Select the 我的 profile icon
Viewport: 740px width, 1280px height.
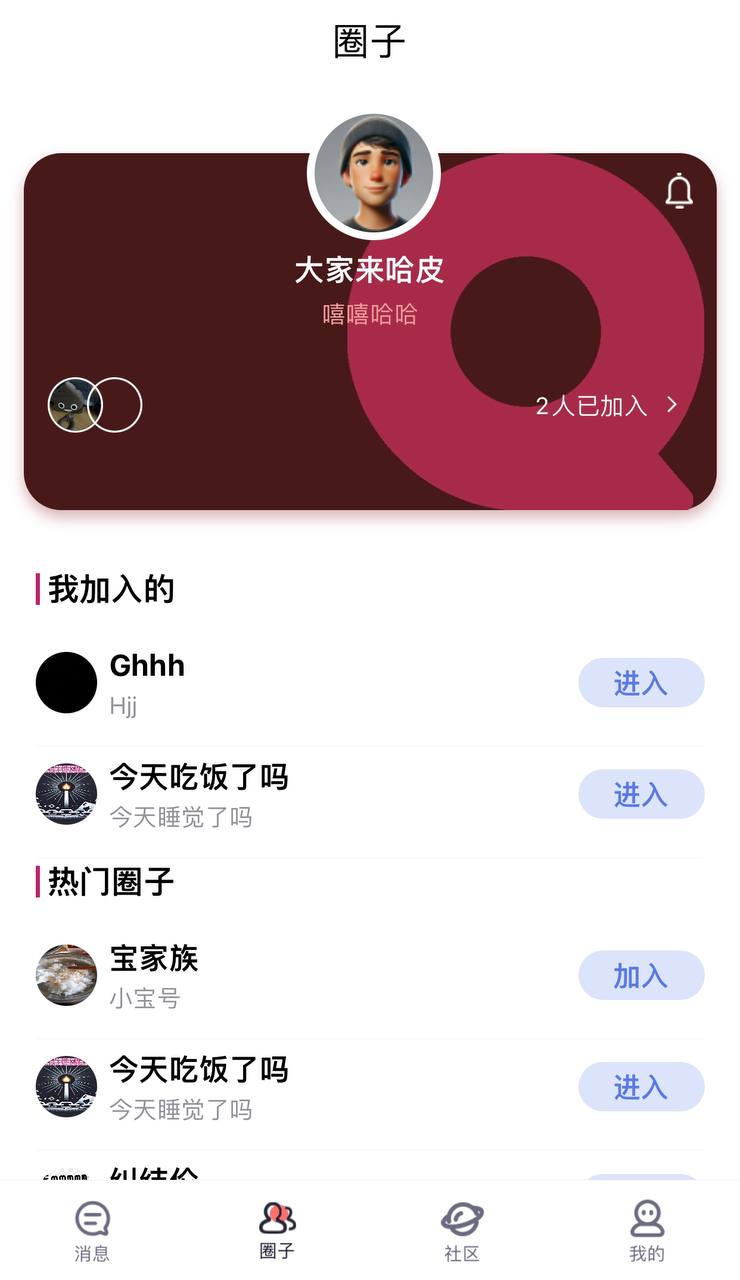(x=647, y=1216)
